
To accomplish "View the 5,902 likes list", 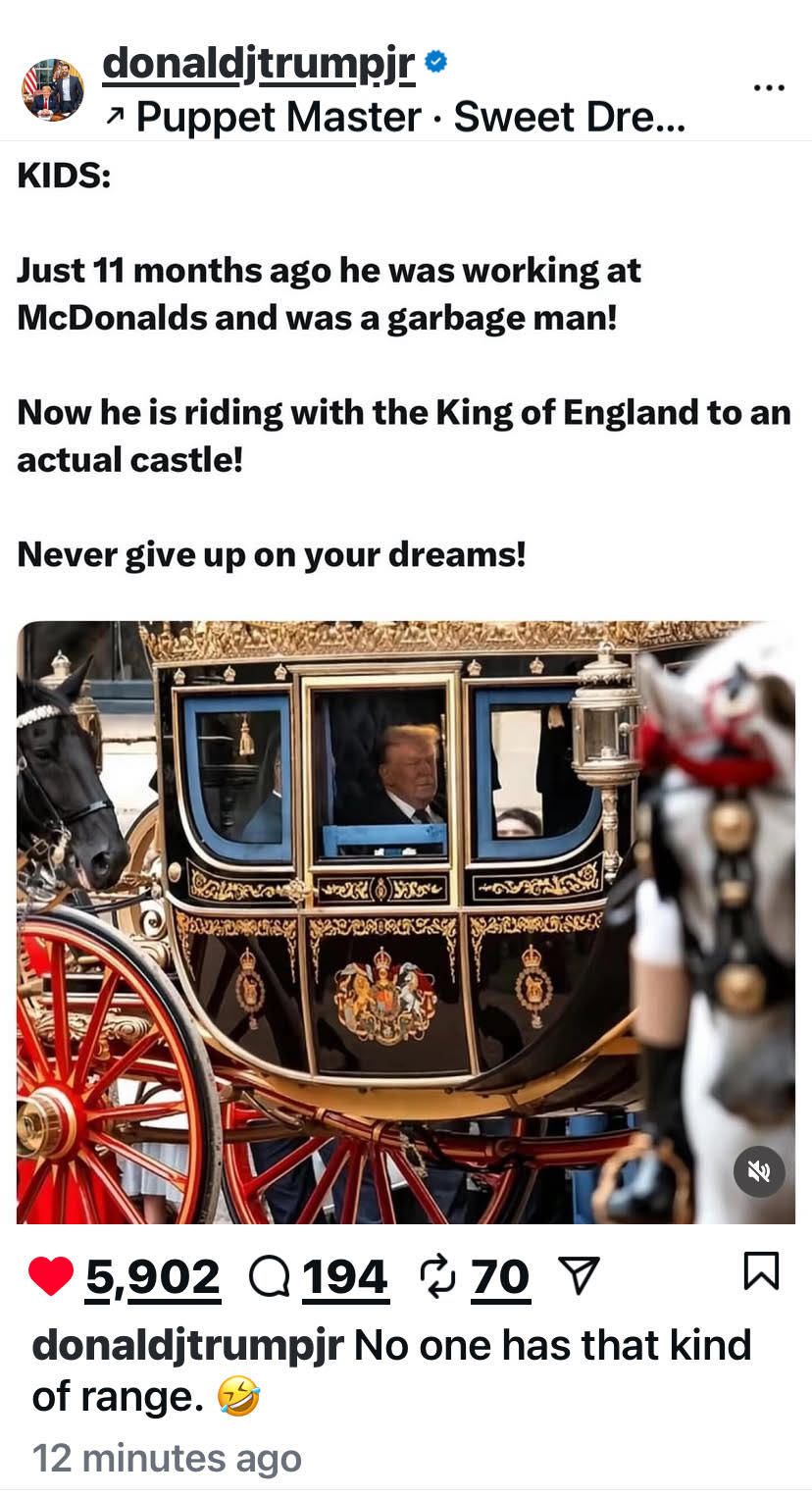I will tap(153, 1276).
